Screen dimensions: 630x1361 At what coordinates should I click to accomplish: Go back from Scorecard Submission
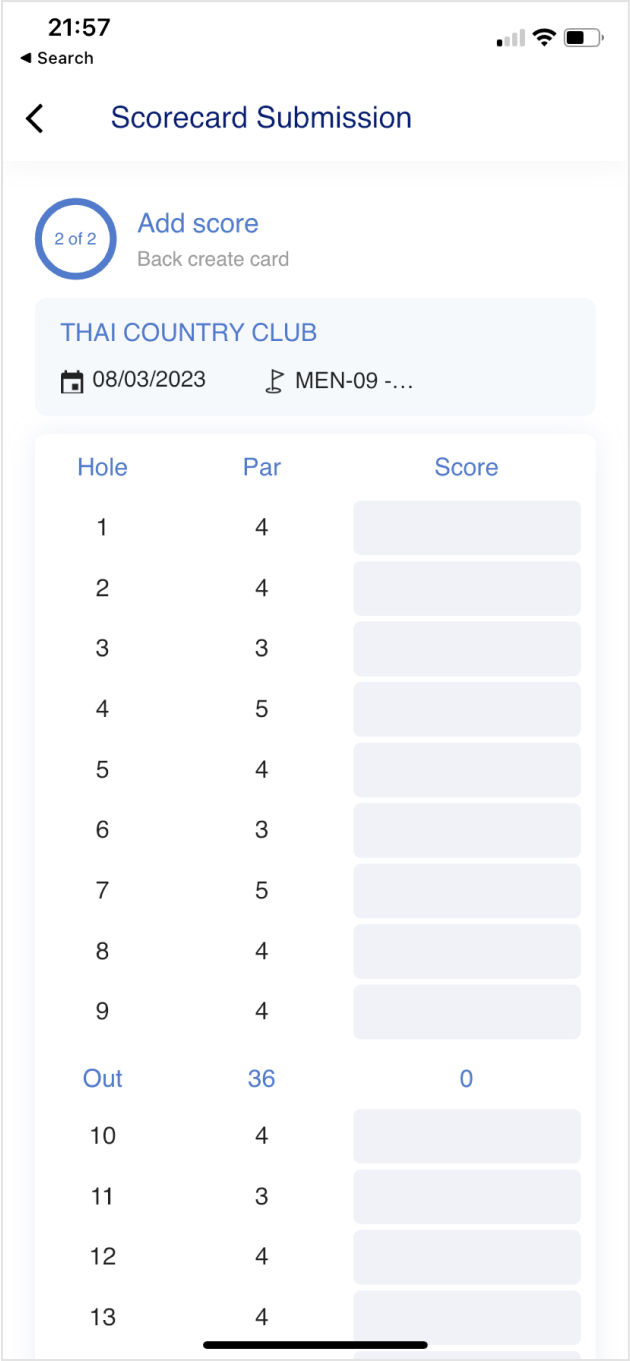click(x=35, y=118)
